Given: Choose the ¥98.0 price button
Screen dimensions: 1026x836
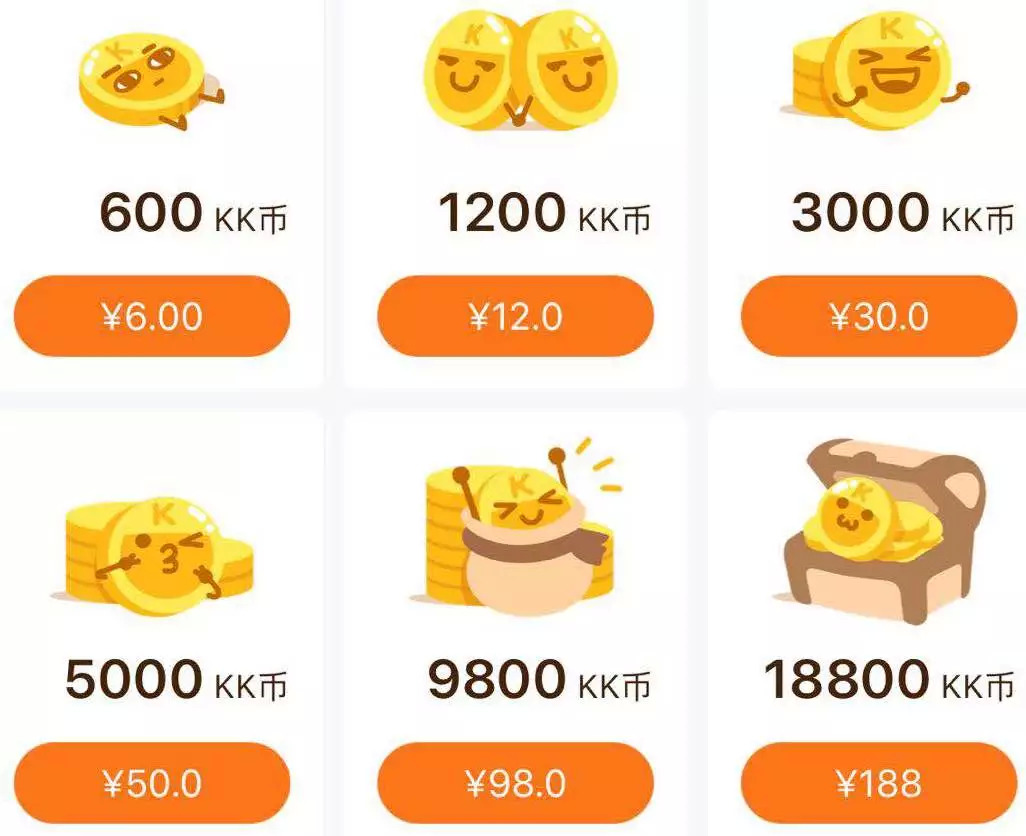Looking at the screenshot, I should pos(515,782).
